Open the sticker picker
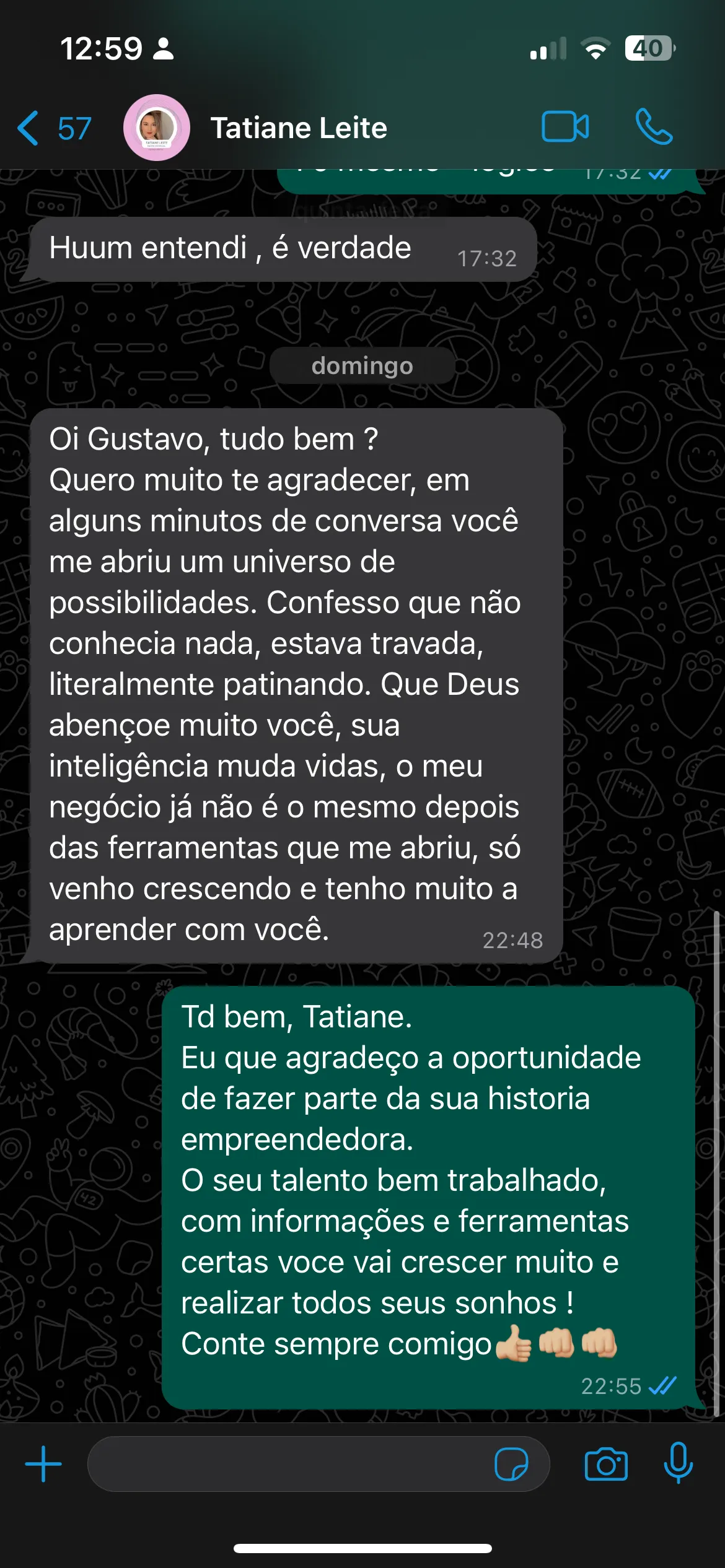 pyautogui.click(x=511, y=1465)
